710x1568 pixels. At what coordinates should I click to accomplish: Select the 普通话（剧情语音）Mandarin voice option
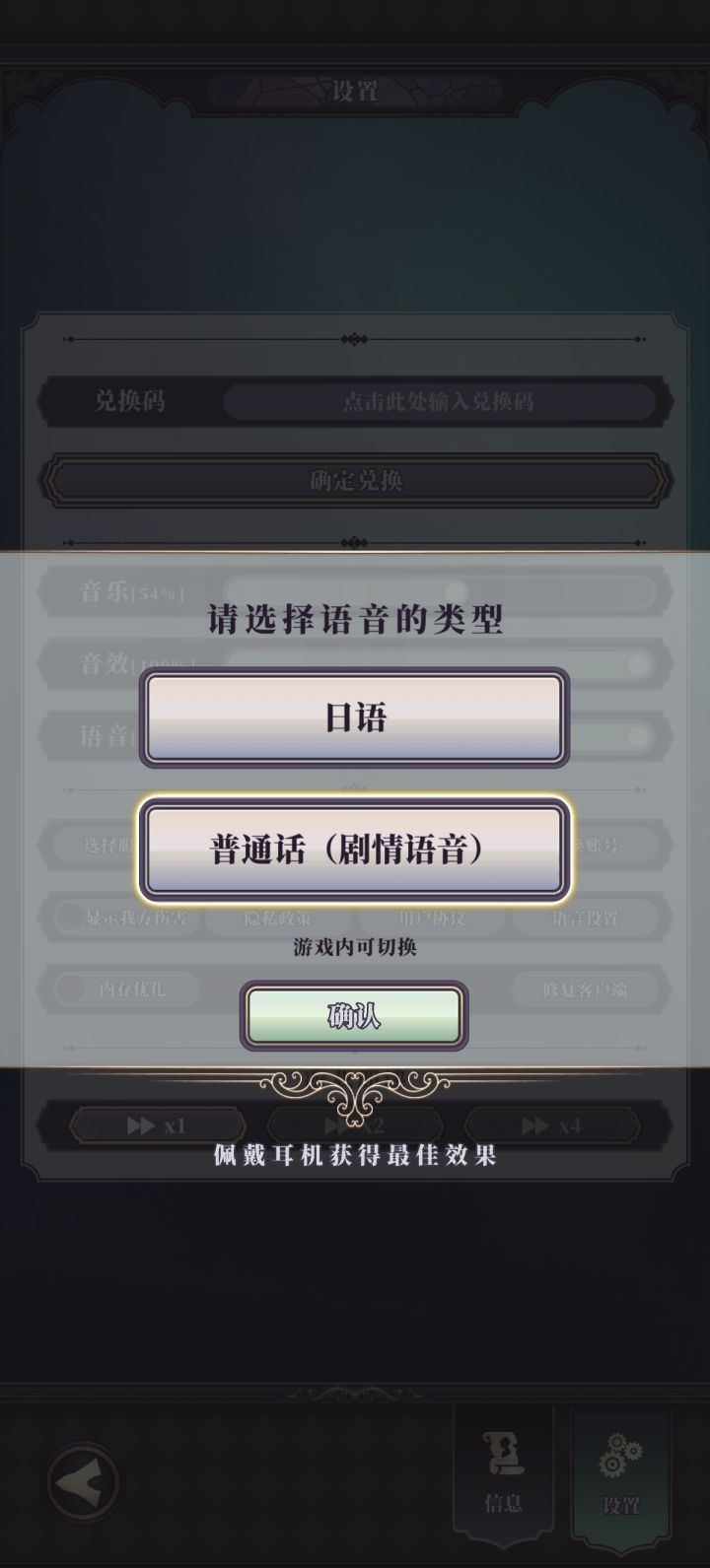pyautogui.click(x=355, y=849)
